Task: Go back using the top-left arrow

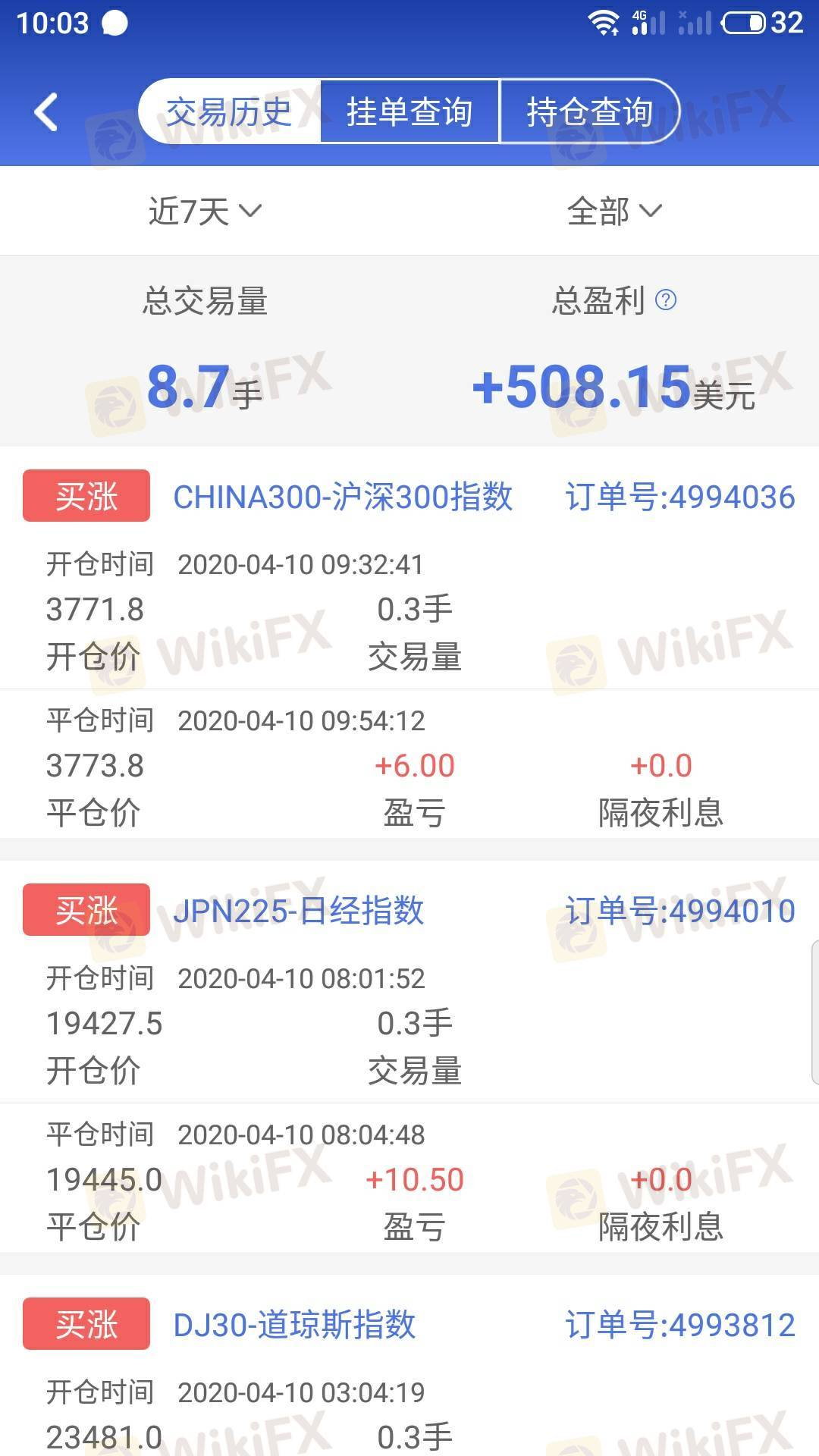Action: pos(46,112)
